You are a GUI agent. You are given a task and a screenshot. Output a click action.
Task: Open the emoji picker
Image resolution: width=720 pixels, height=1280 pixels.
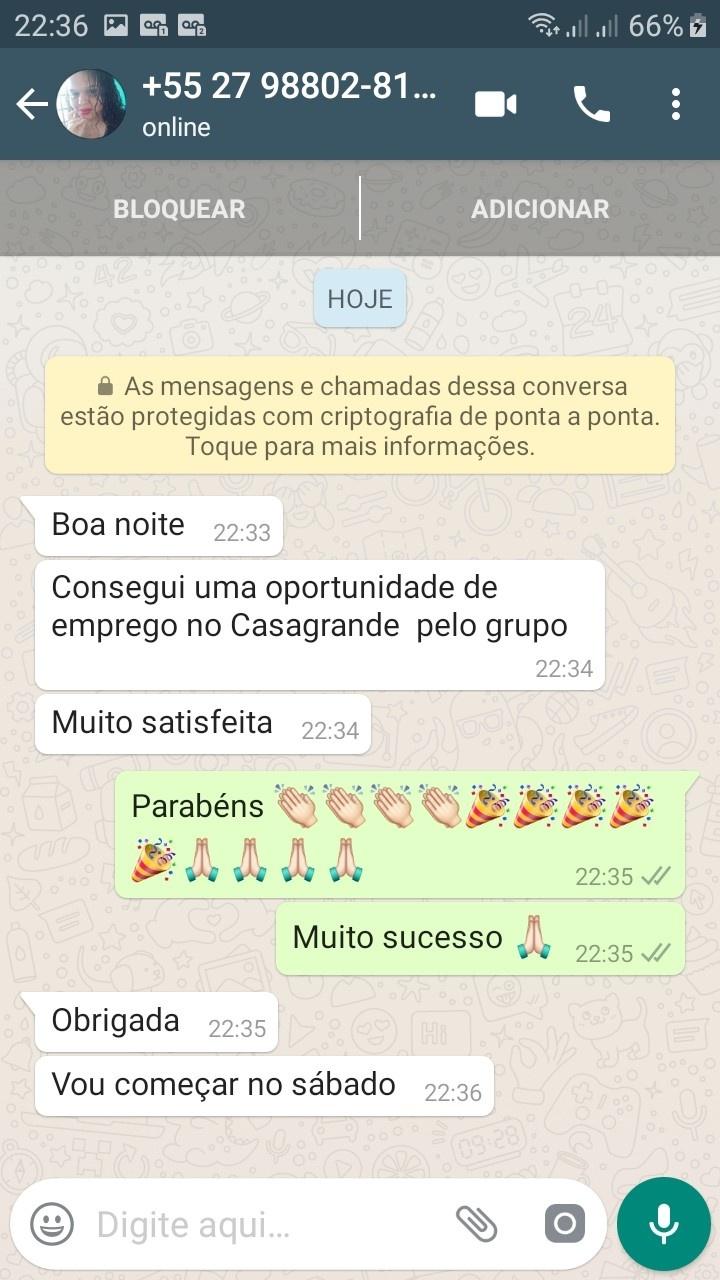[52, 1224]
